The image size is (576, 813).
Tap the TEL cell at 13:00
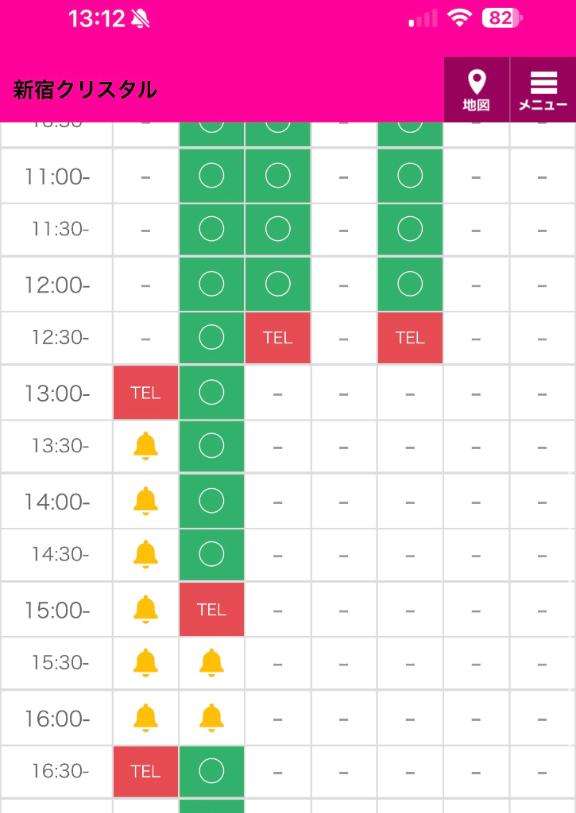coord(146,393)
